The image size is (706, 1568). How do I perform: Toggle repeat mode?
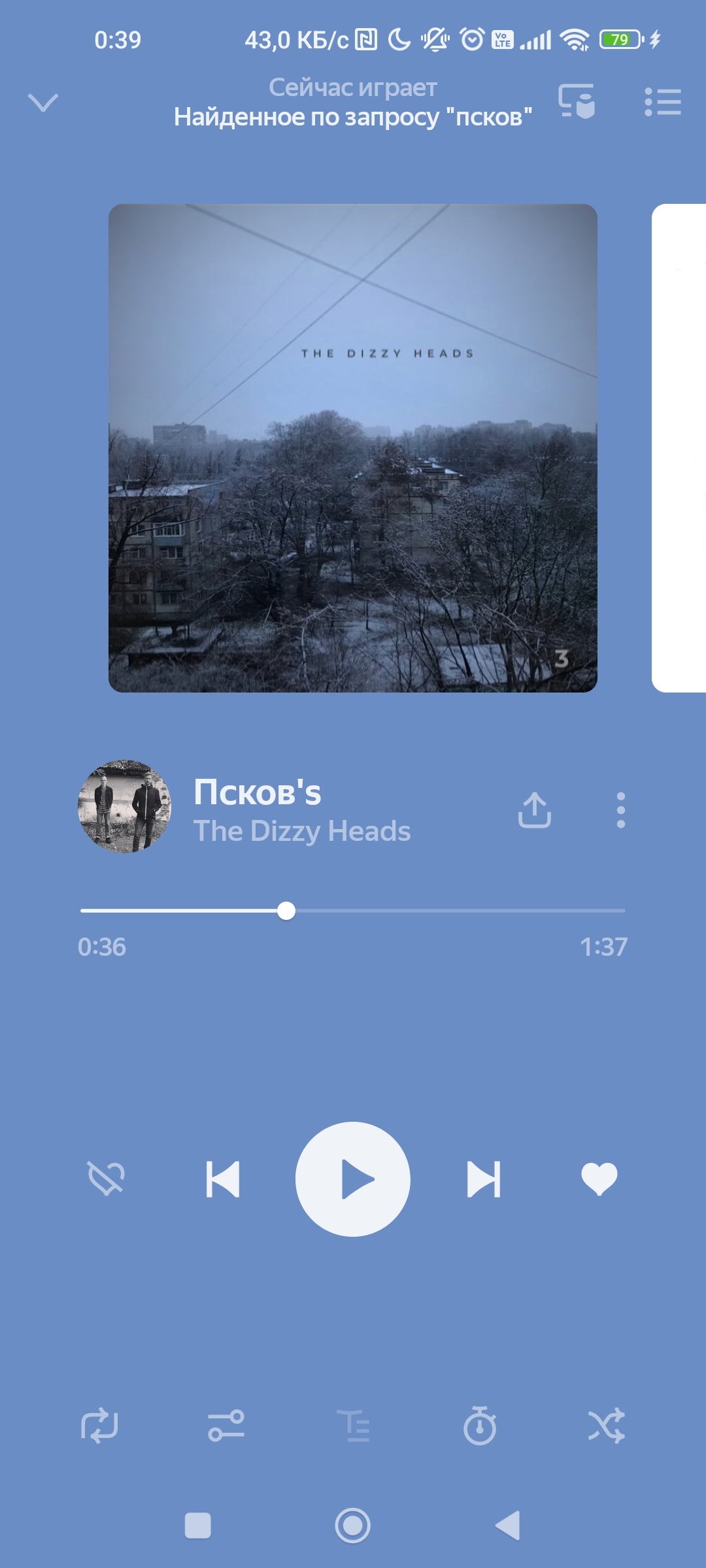[x=99, y=1425]
